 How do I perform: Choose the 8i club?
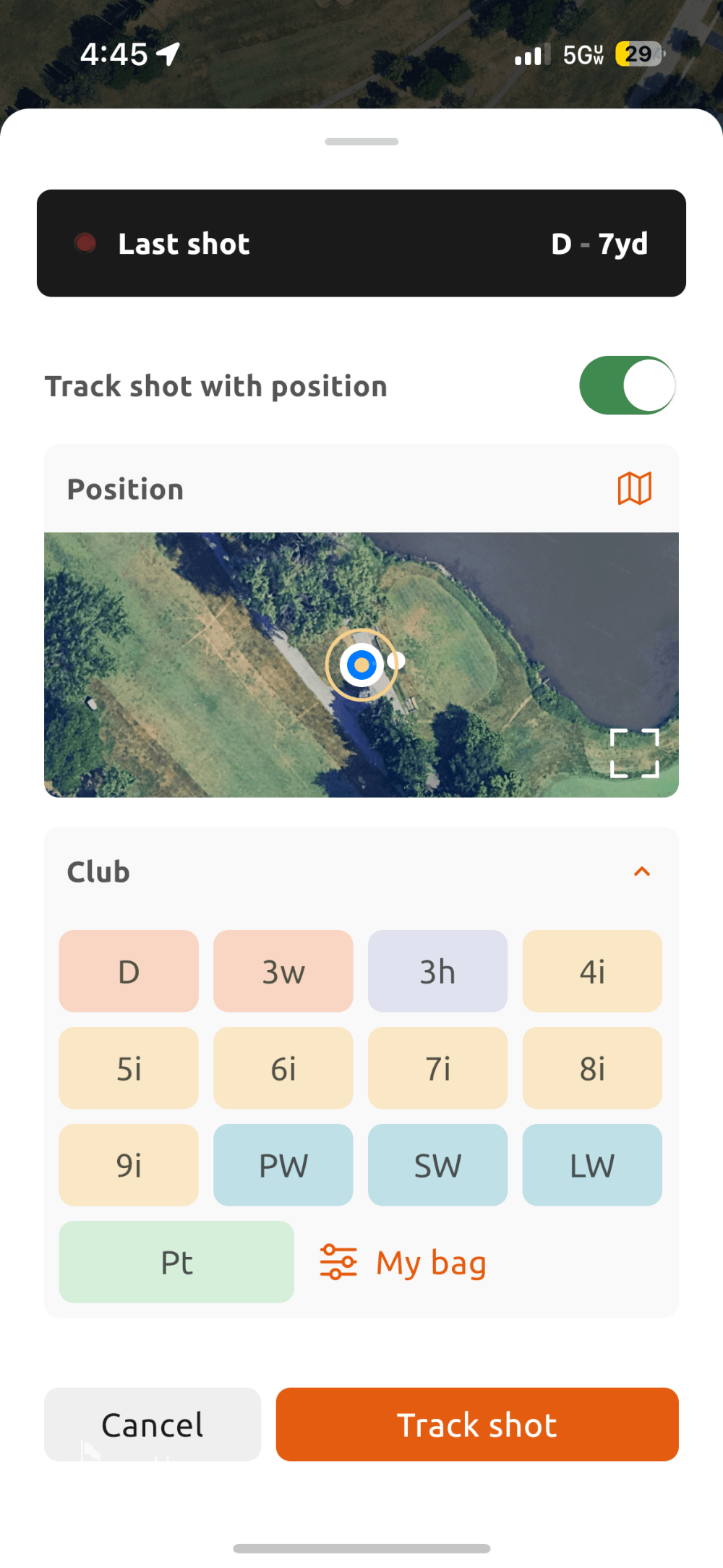[x=592, y=1068]
